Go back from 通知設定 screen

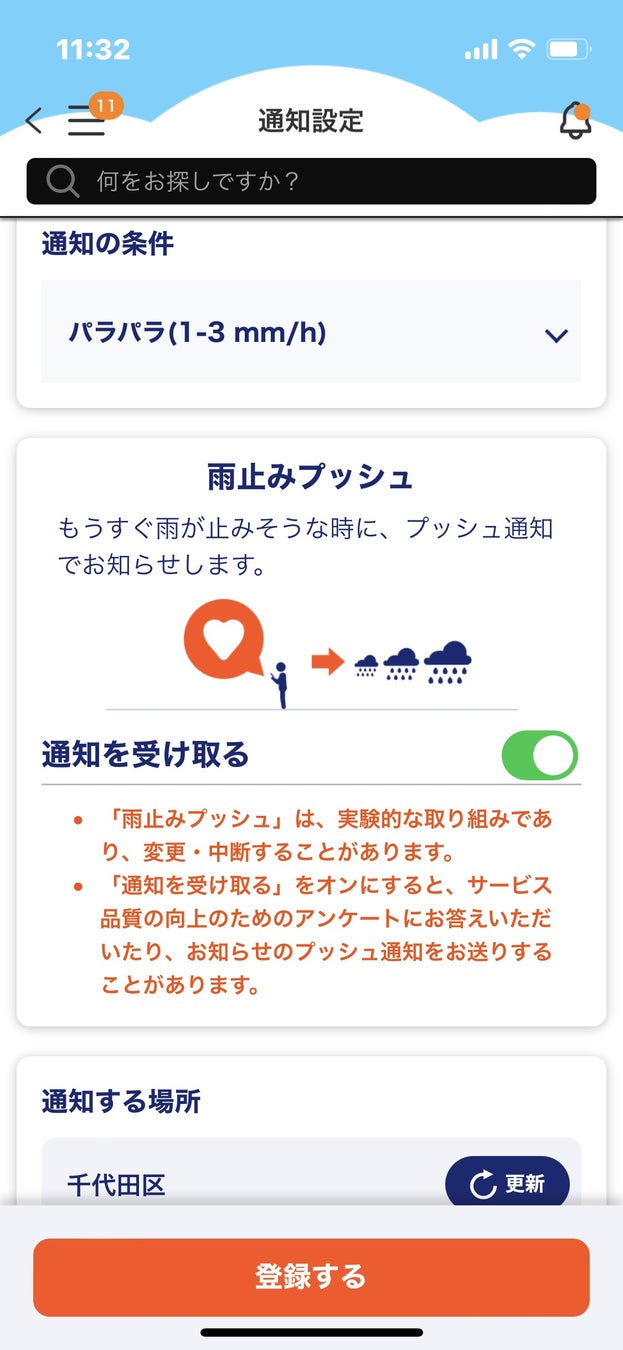pyautogui.click(x=34, y=122)
